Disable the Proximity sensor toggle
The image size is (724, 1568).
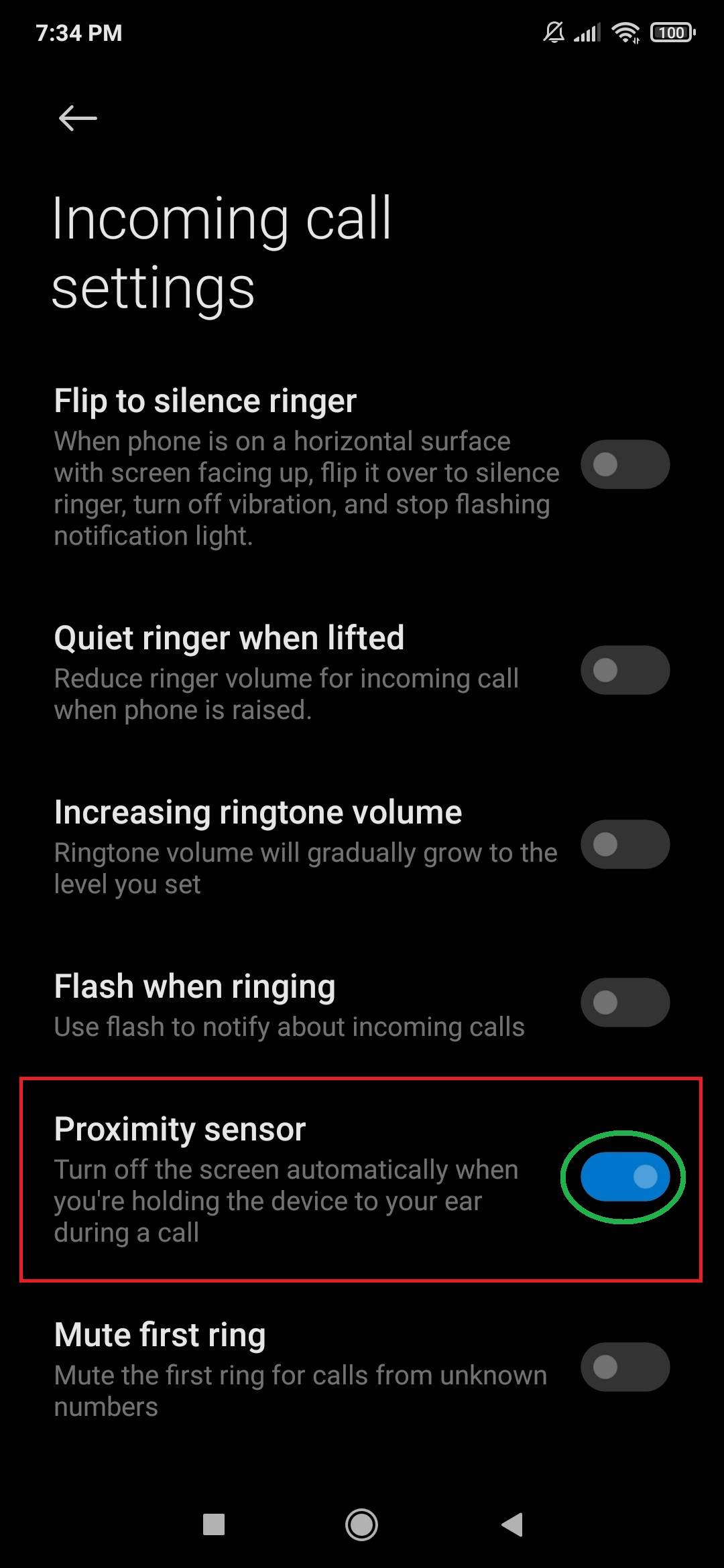tap(625, 1177)
